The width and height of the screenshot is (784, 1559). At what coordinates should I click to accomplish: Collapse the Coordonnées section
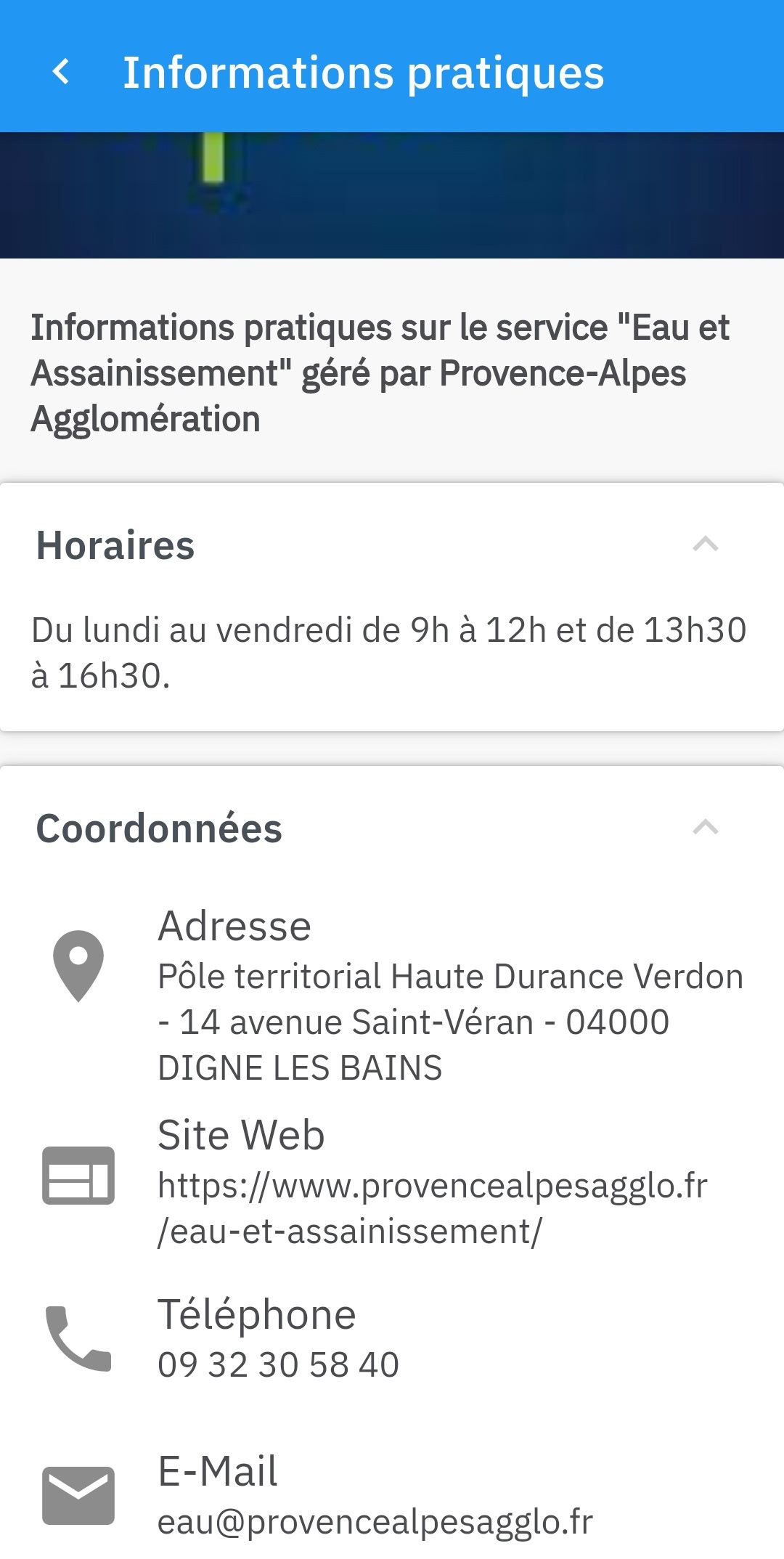705,828
